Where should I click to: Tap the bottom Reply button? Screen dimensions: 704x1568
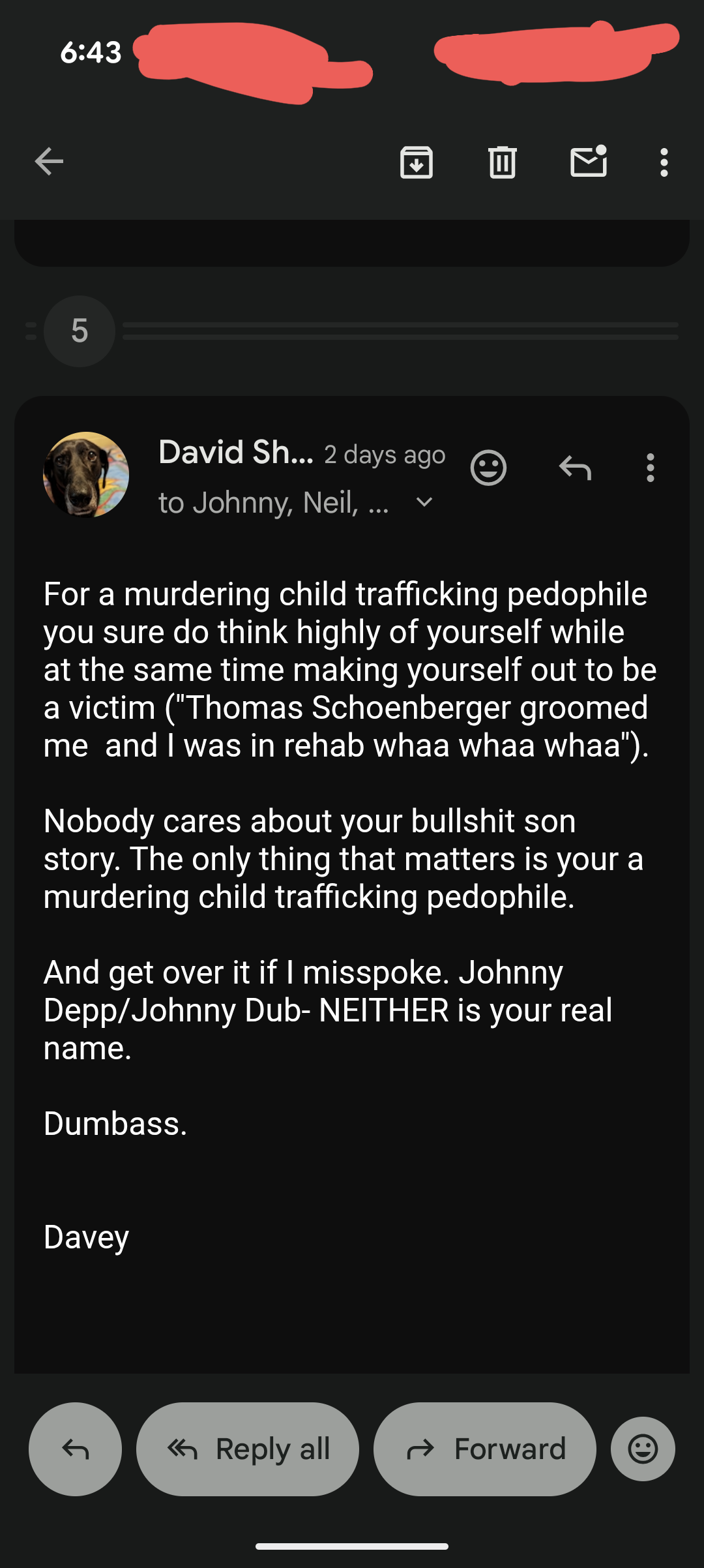(x=75, y=1449)
